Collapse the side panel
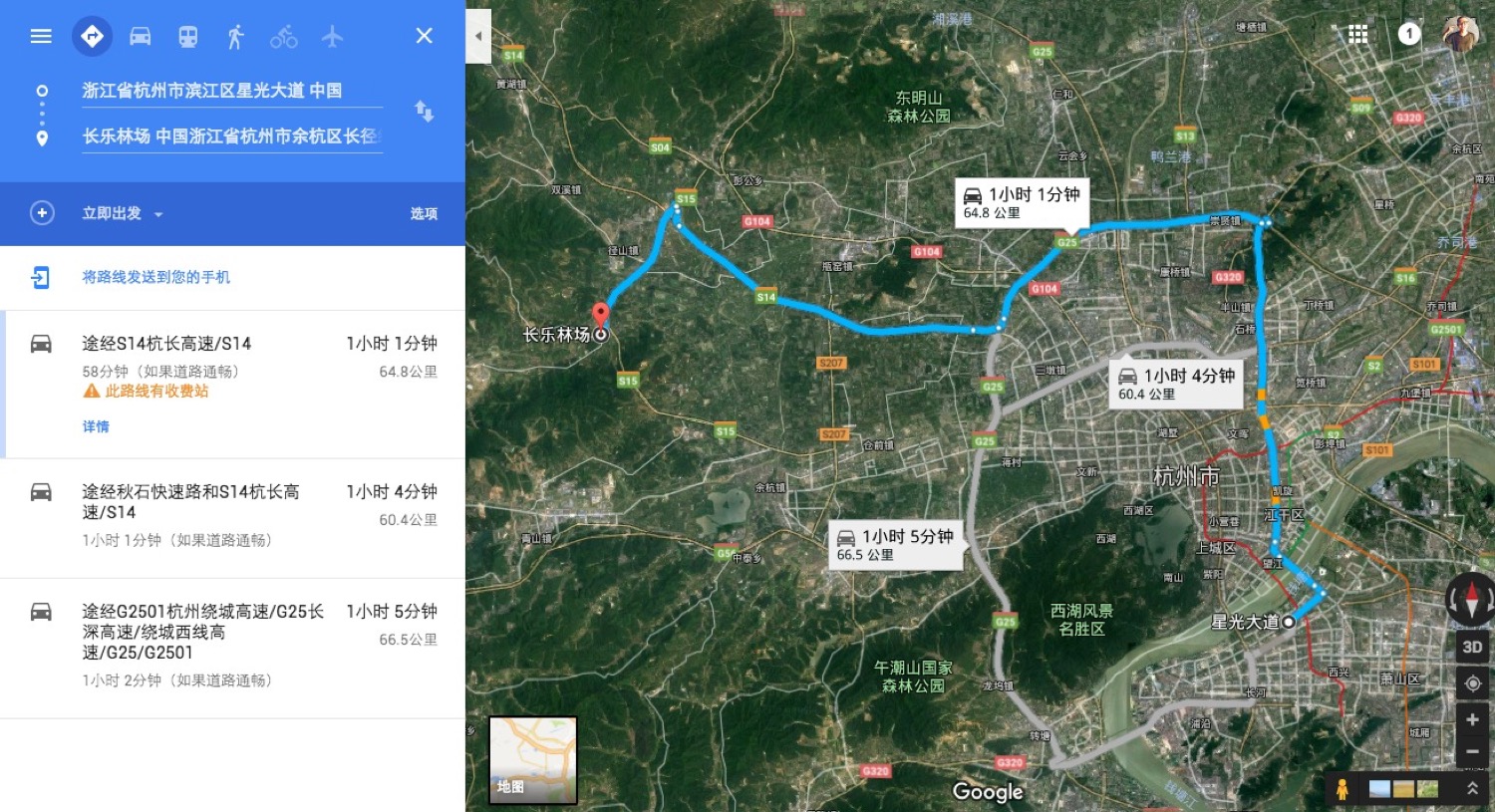Viewport: 1495px width, 812px height. [x=478, y=36]
